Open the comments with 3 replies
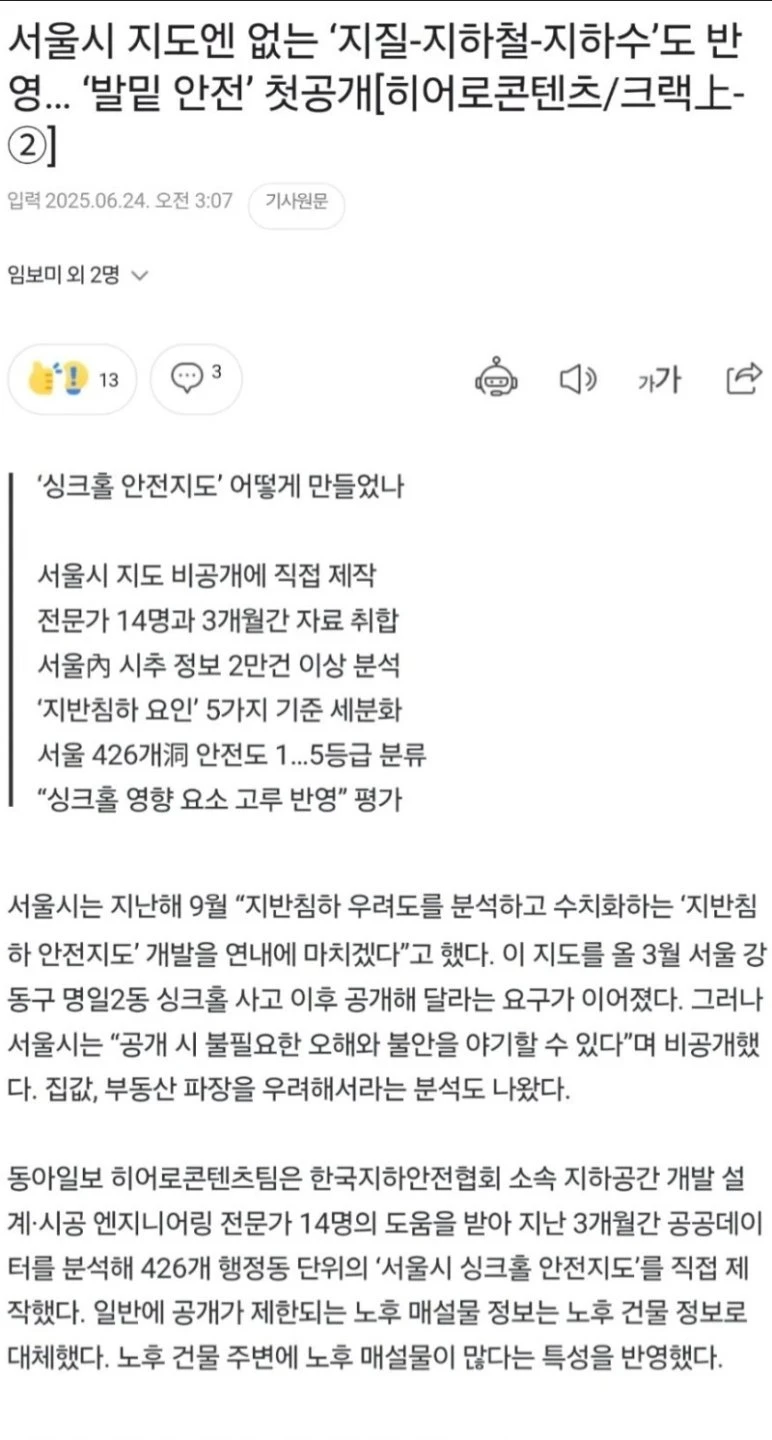Image resolution: width=772 pixels, height=1440 pixels. (195, 379)
